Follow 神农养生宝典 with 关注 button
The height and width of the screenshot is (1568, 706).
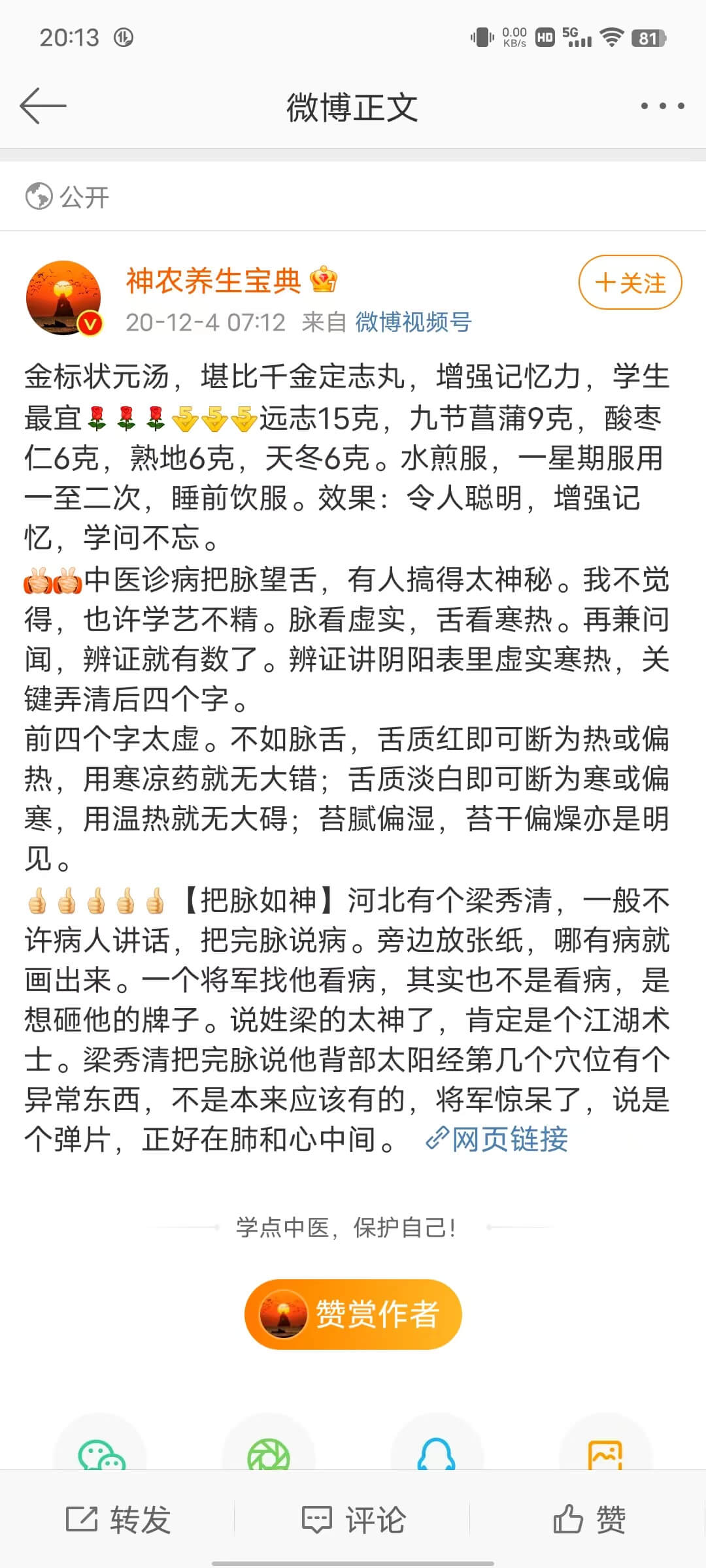tap(630, 282)
